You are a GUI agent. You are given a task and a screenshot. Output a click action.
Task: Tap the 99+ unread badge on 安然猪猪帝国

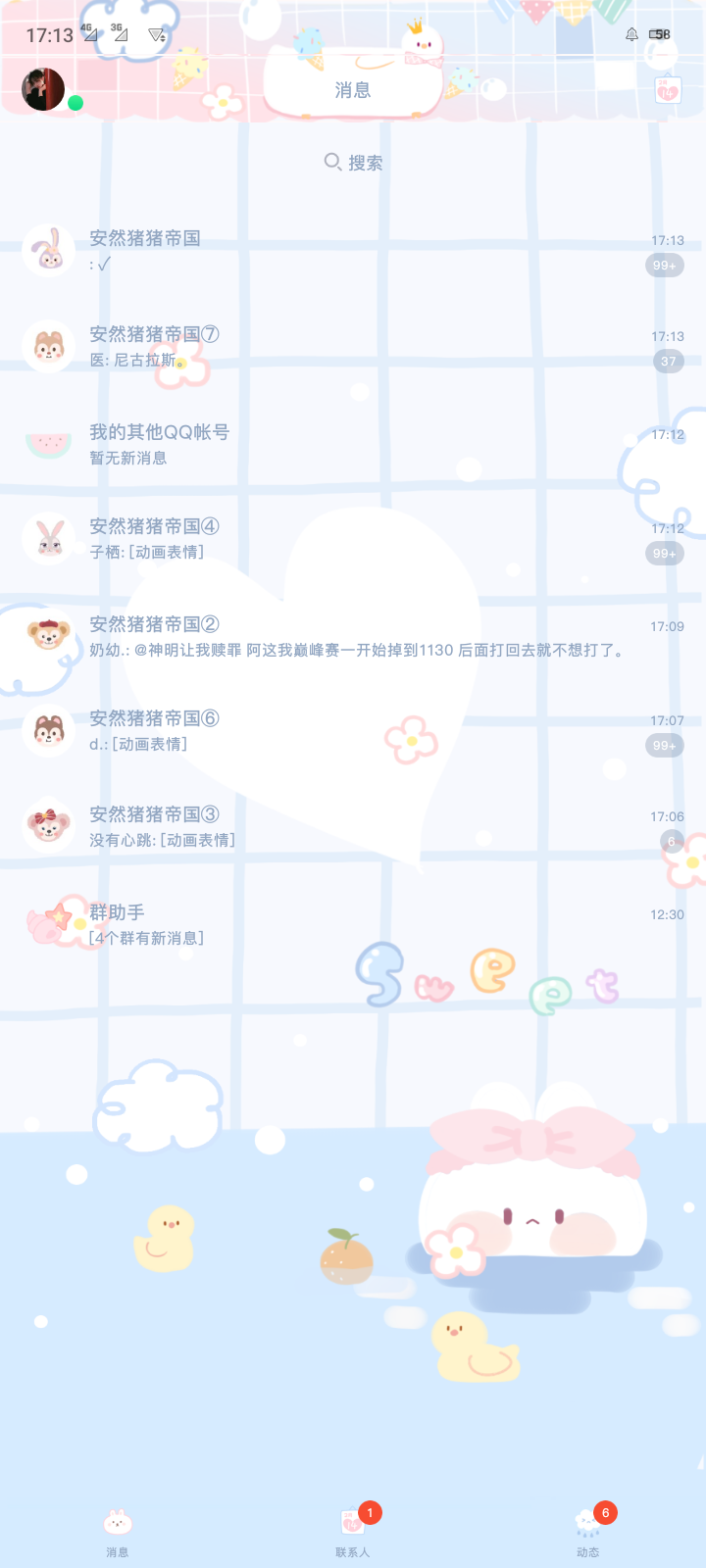click(x=665, y=265)
